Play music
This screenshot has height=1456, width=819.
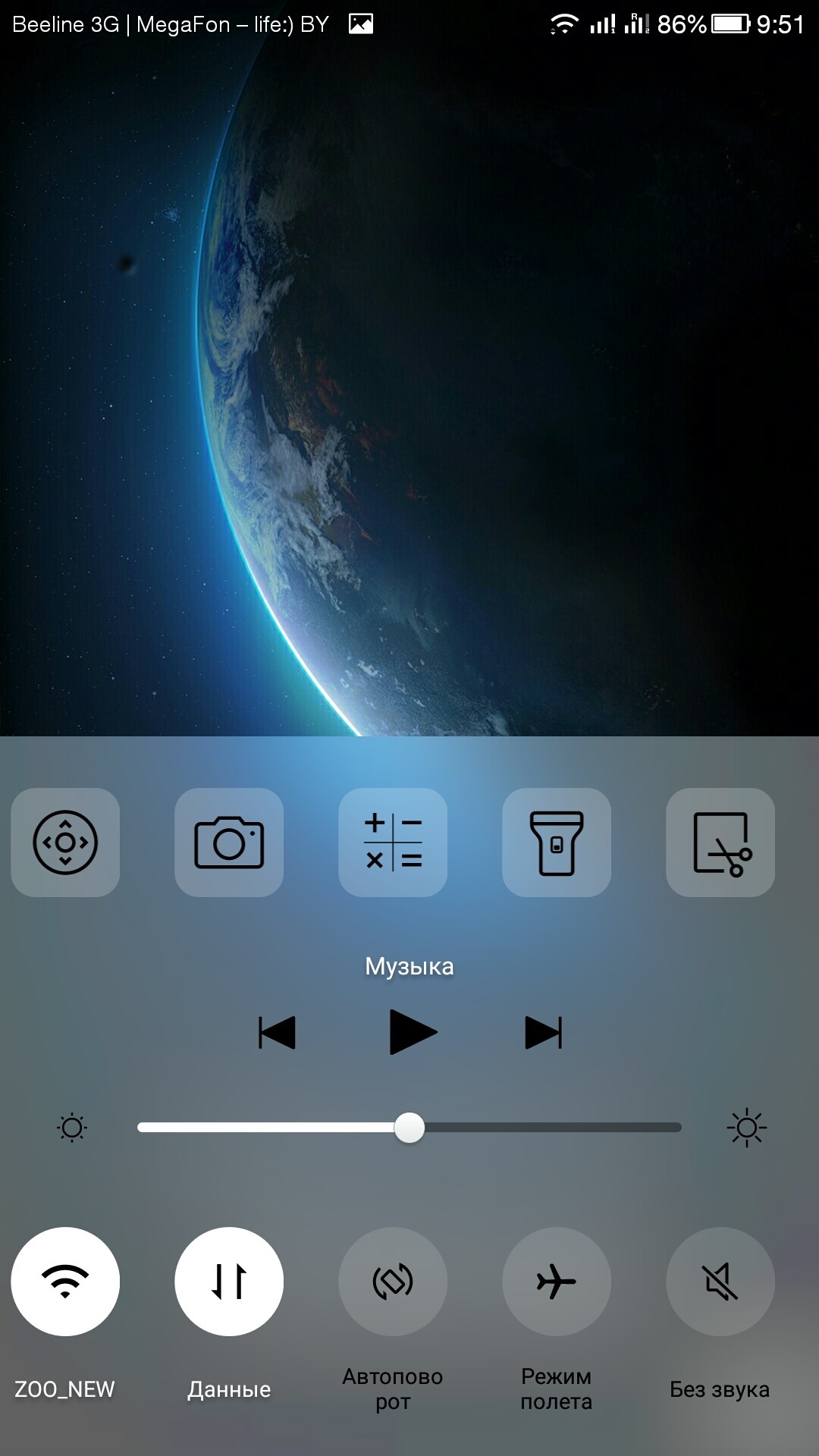point(412,1032)
